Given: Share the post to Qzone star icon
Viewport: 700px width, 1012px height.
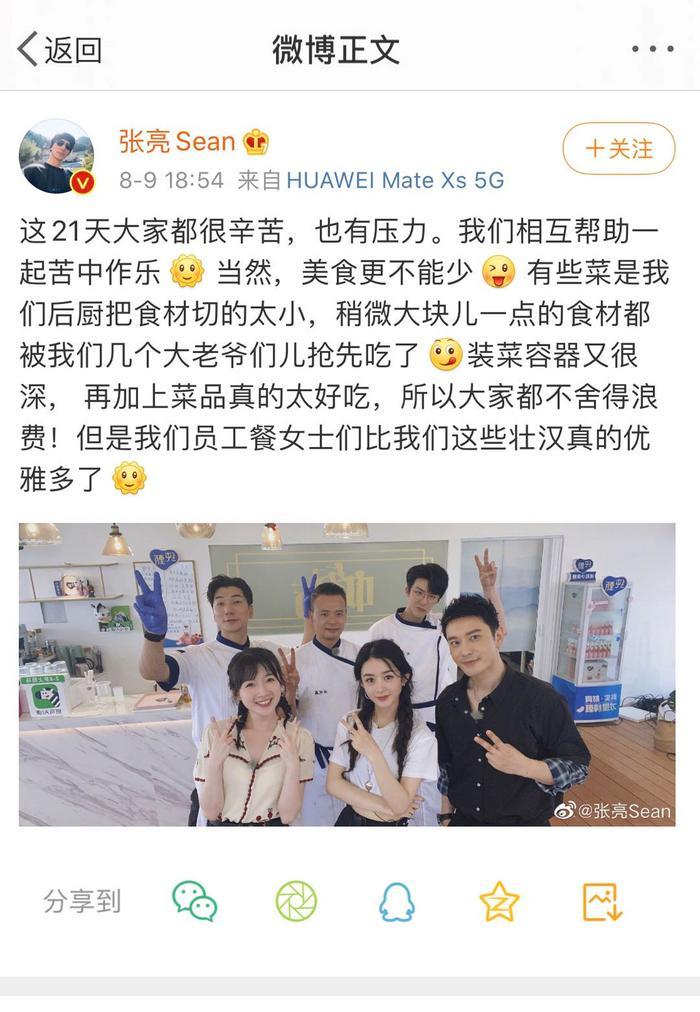Looking at the screenshot, I should click(498, 901).
